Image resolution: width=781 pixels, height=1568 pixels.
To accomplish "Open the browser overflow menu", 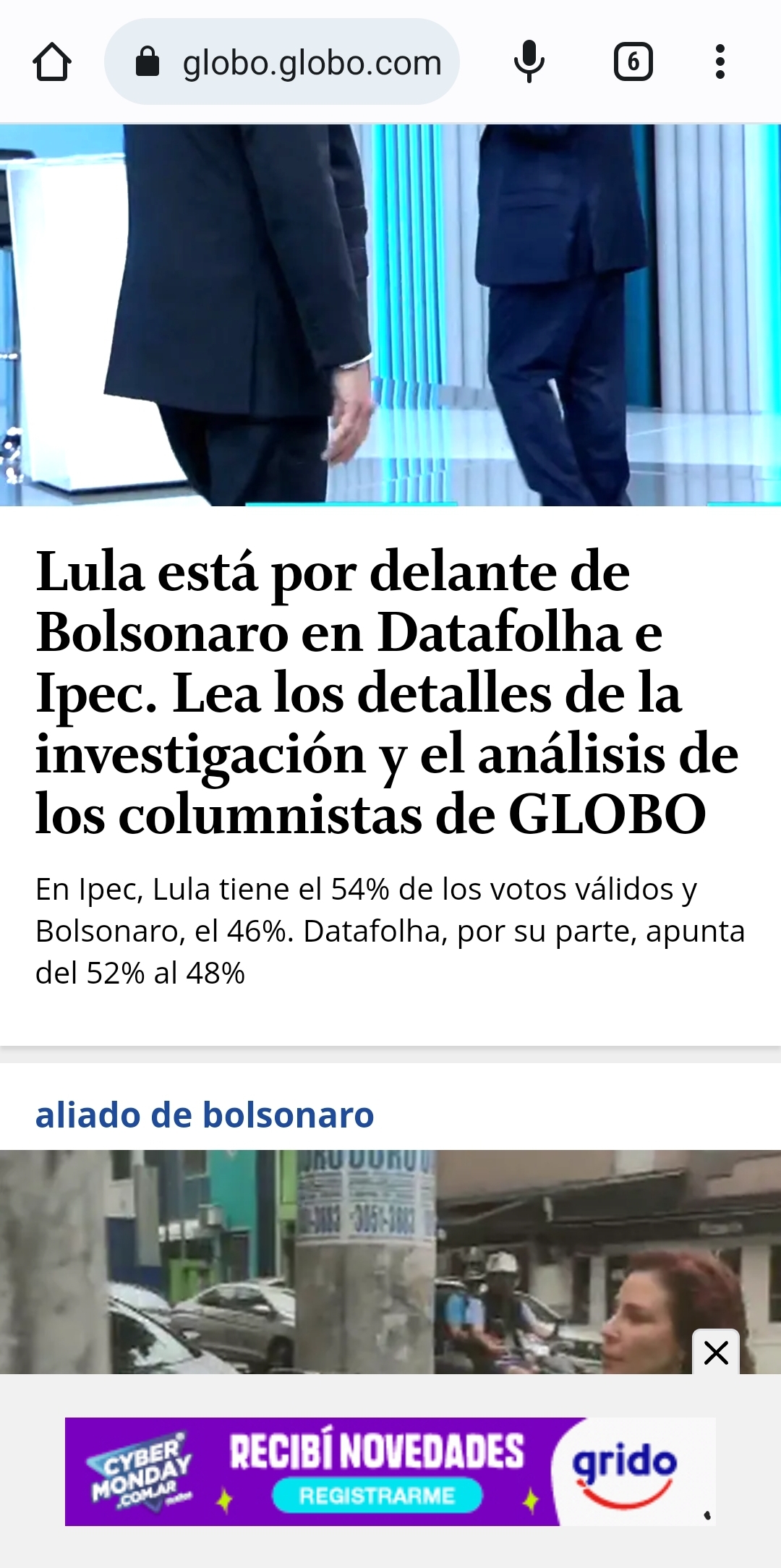I will tap(720, 62).
